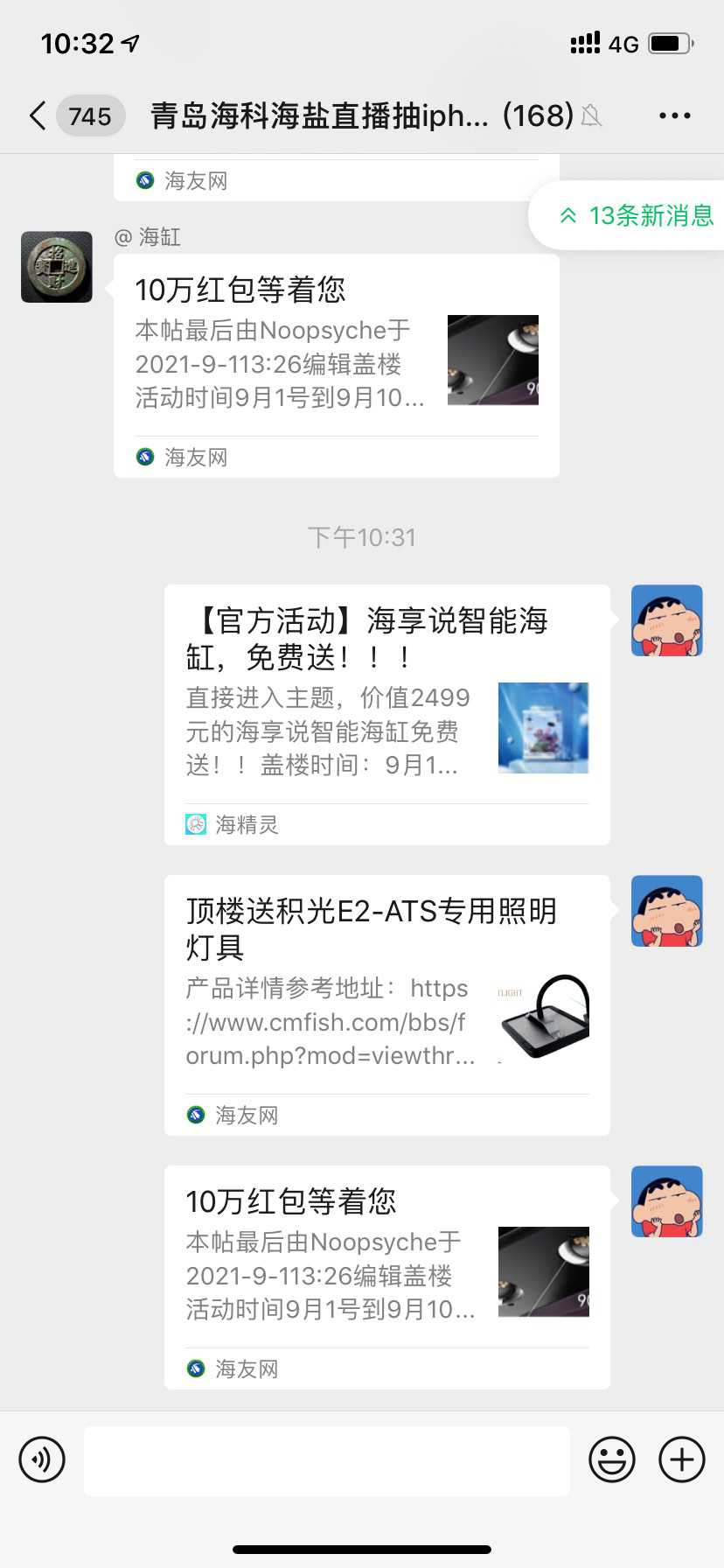This screenshot has width=724, height=1568.
Task: Jump to the 13 new messages
Action: tap(637, 215)
